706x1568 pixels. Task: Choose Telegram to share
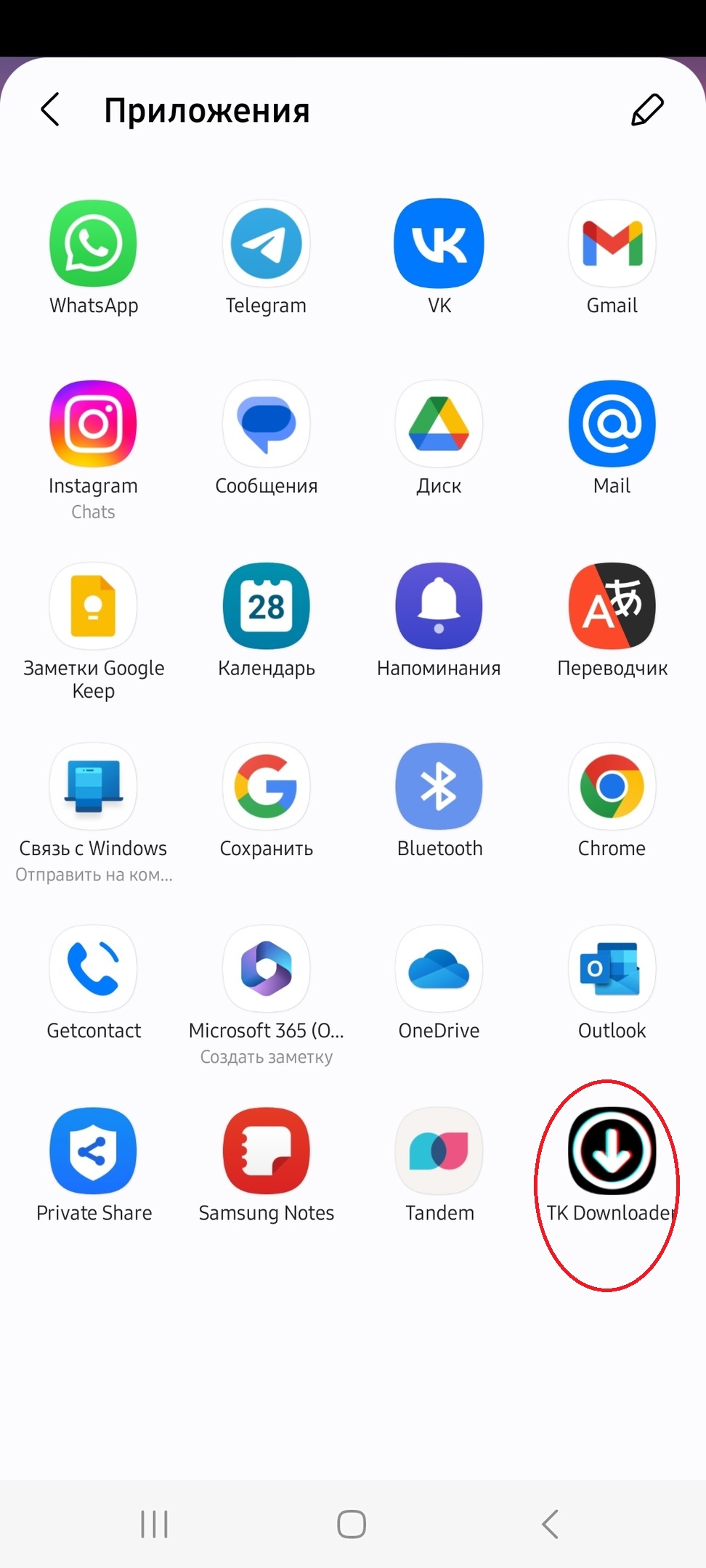coord(266,245)
